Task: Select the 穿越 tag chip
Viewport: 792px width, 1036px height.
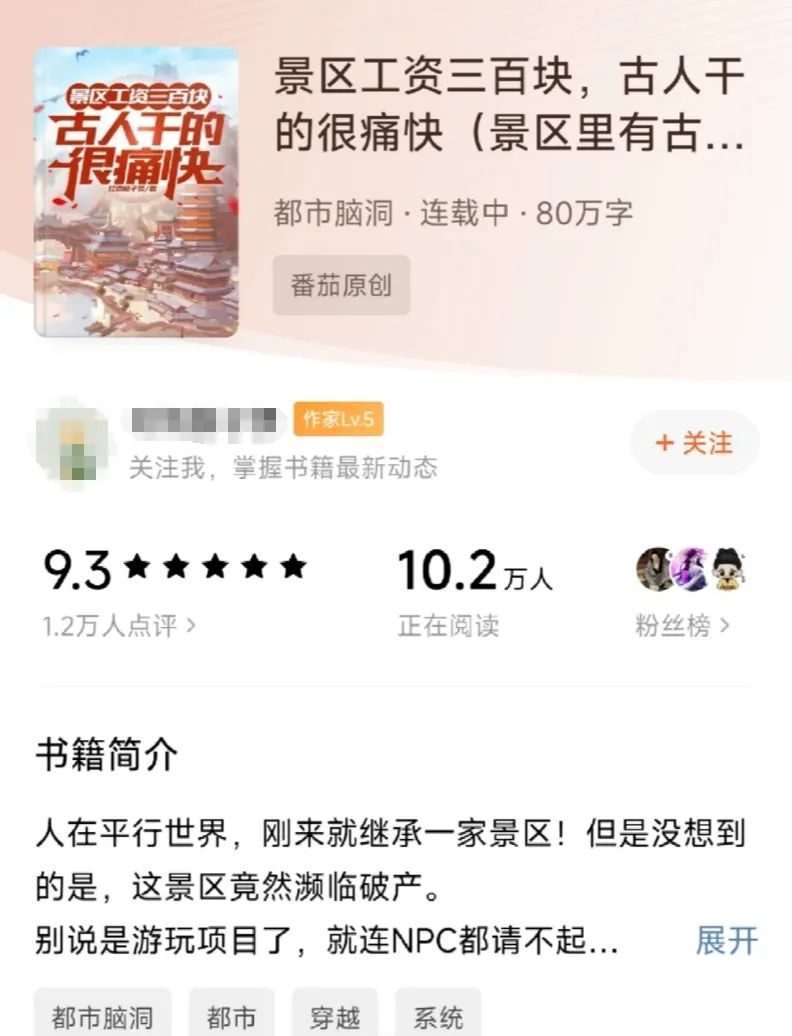Action: point(334,1016)
